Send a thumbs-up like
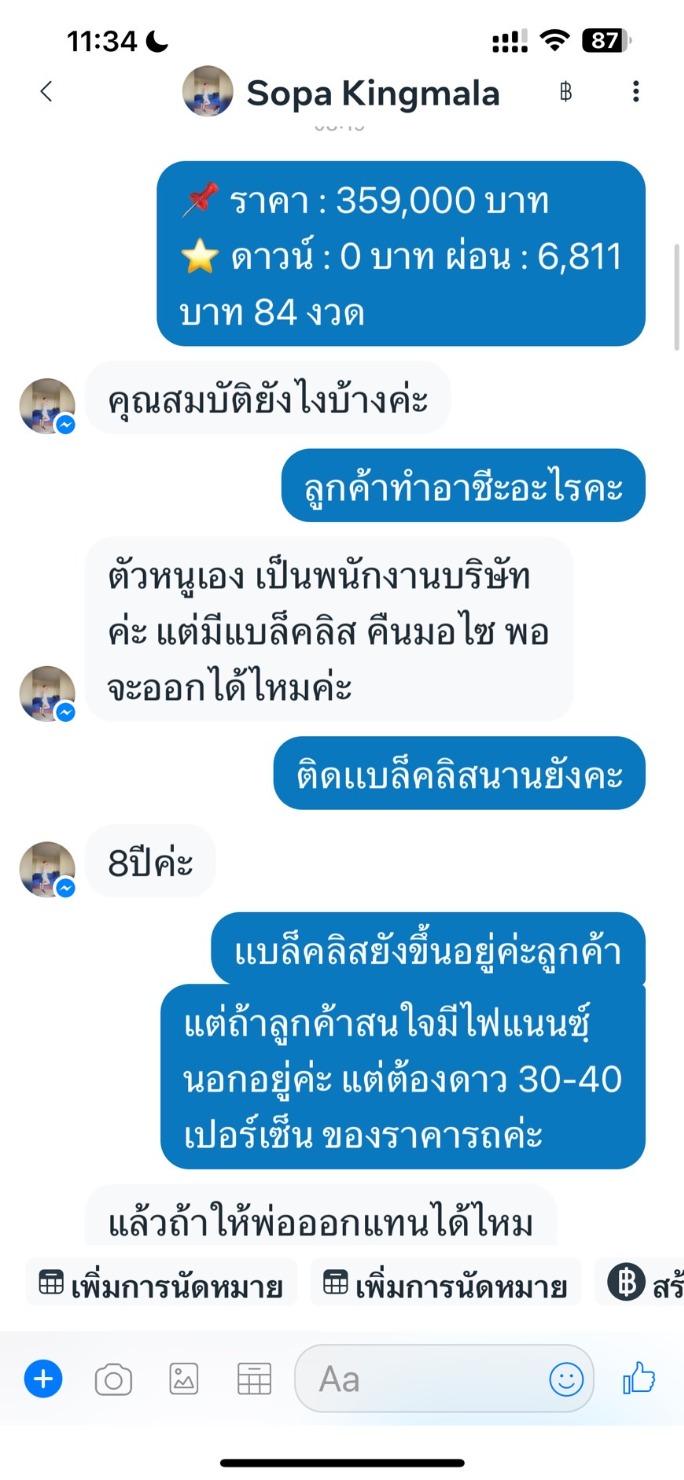Image resolution: width=684 pixels, height=1480 pixels. pos(639,1380)
